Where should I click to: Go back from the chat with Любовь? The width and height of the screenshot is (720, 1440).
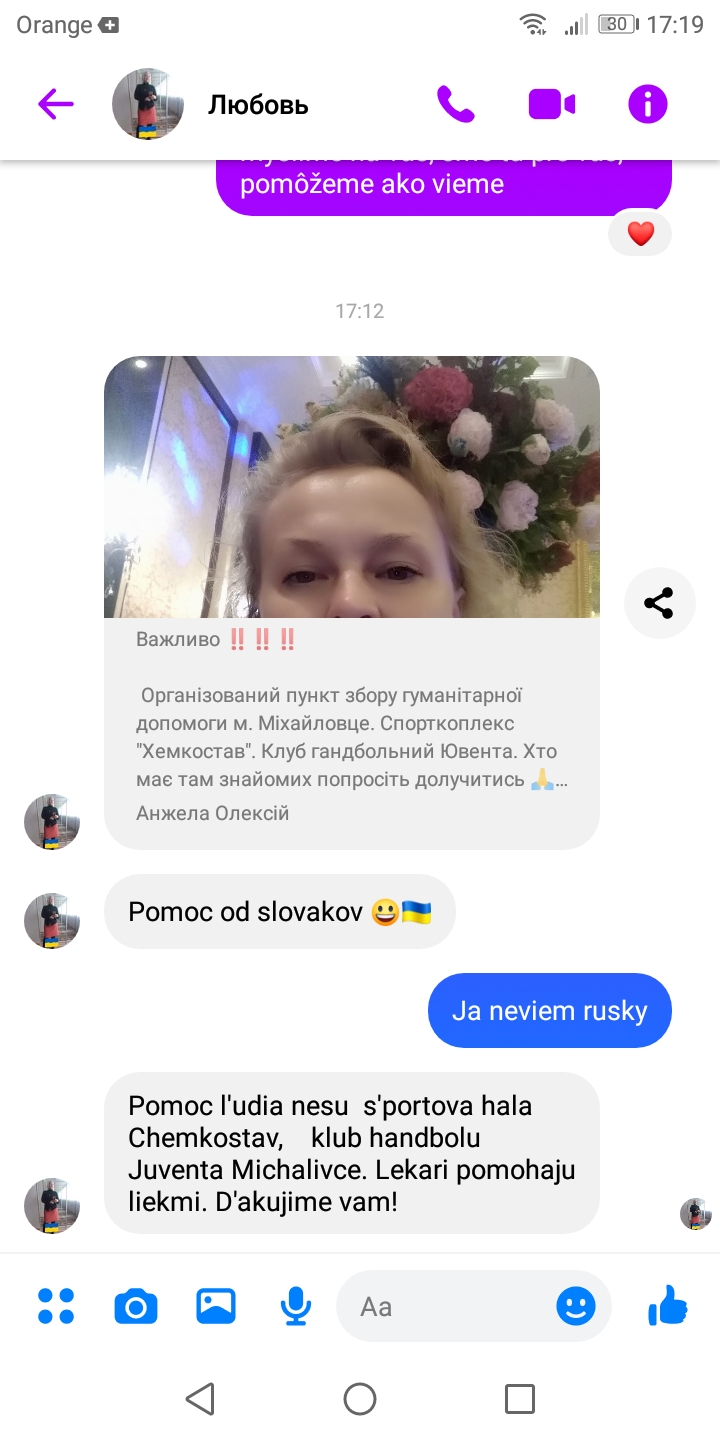pyautogui.click(x=55, y=104)
